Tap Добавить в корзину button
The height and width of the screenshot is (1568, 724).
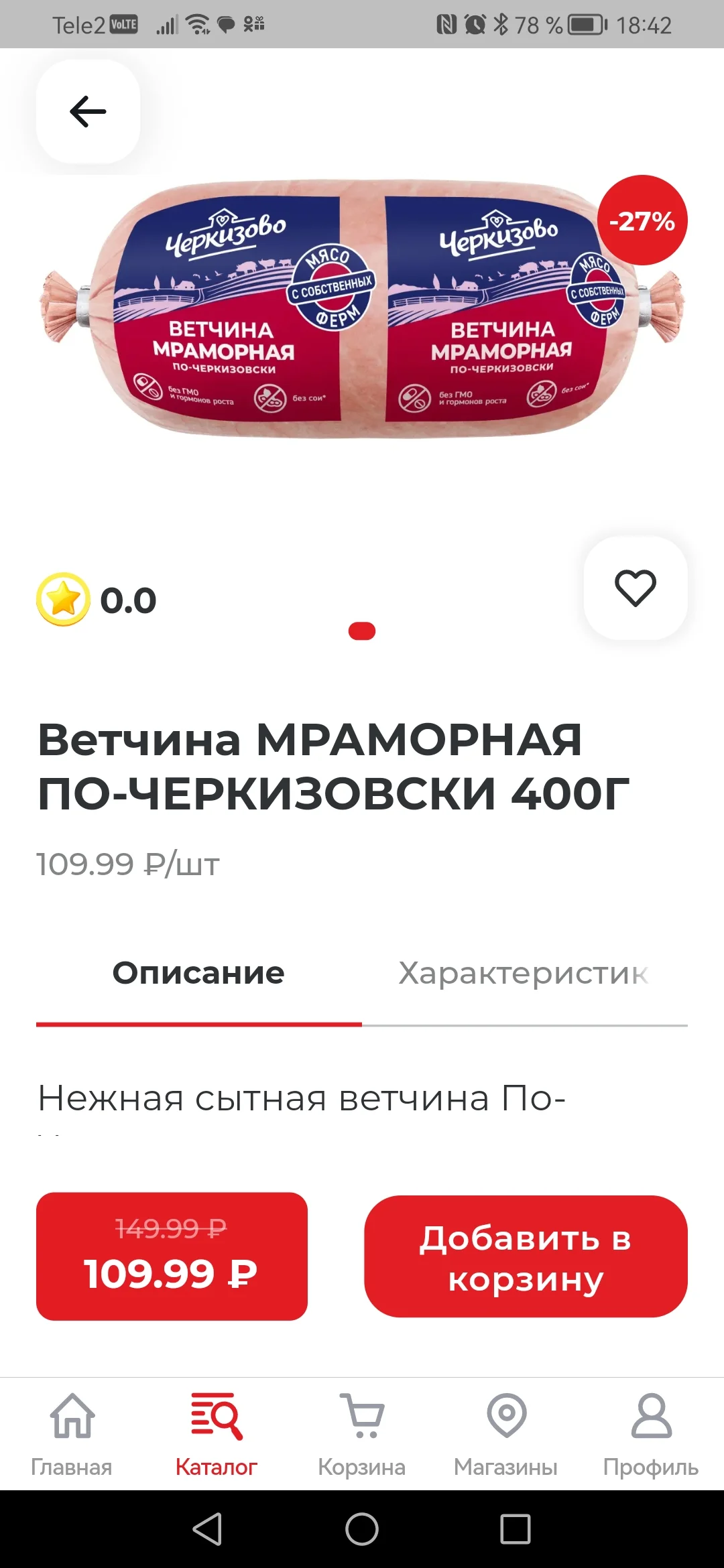coord(526,1258)
